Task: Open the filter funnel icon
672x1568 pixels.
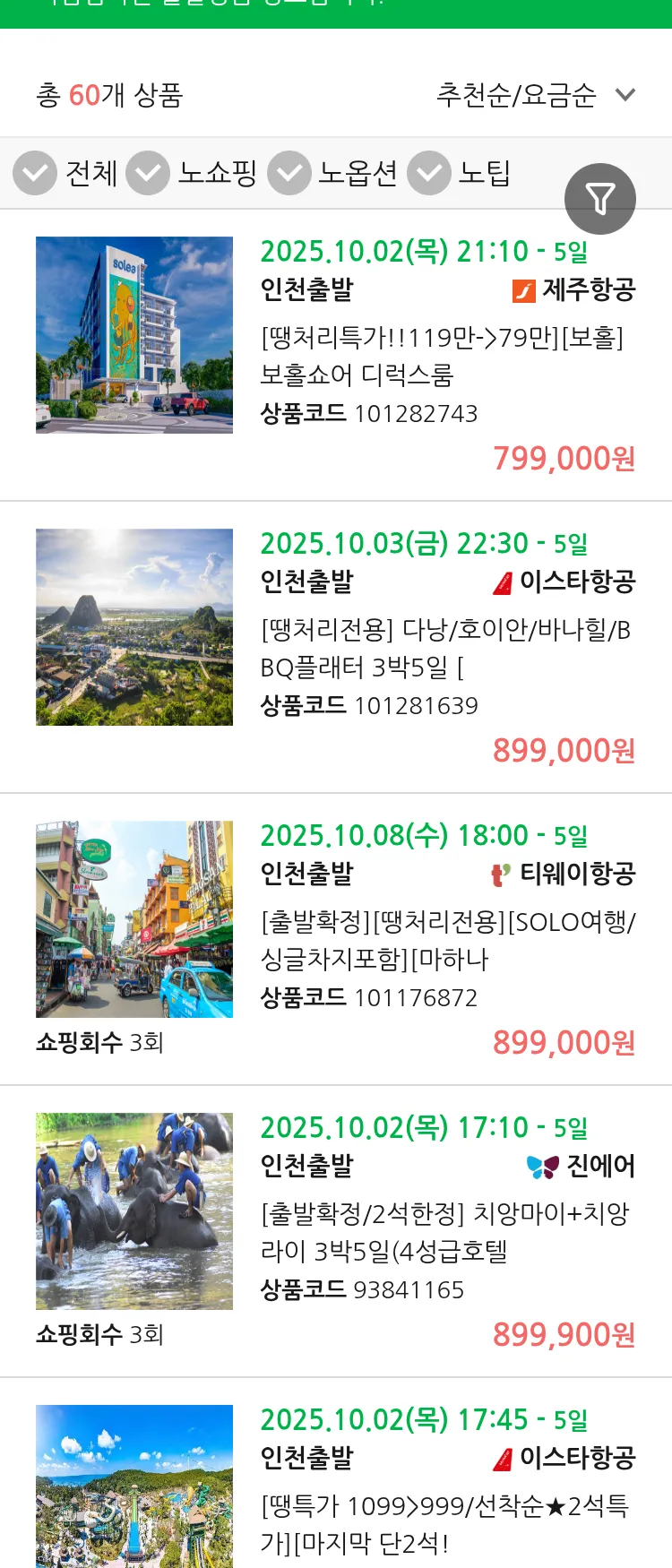Action: (600, 199)
